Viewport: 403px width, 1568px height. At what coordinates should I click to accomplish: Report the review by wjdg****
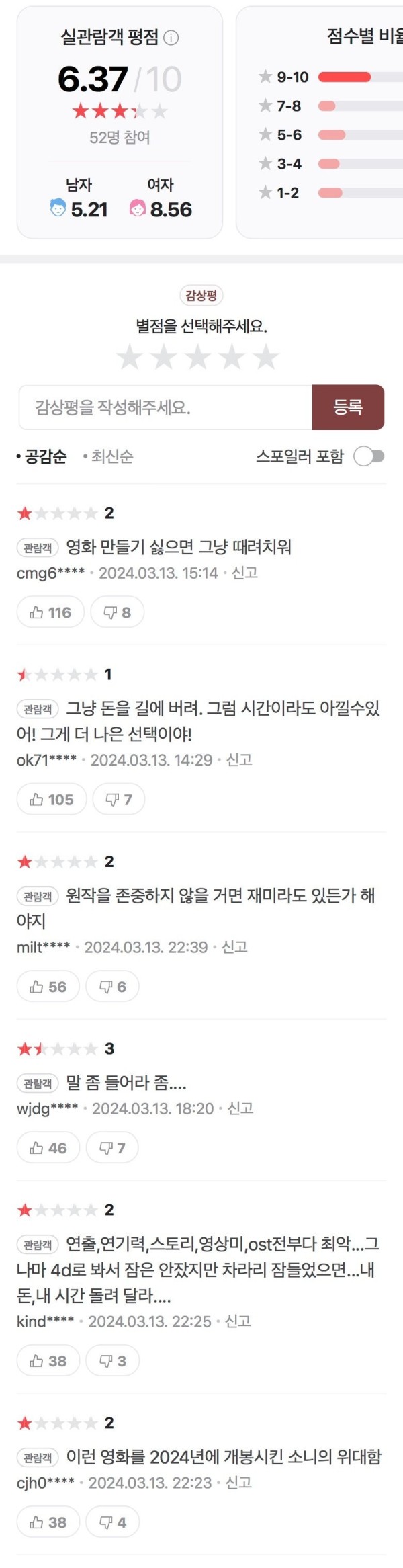(x=240, y=1108)
